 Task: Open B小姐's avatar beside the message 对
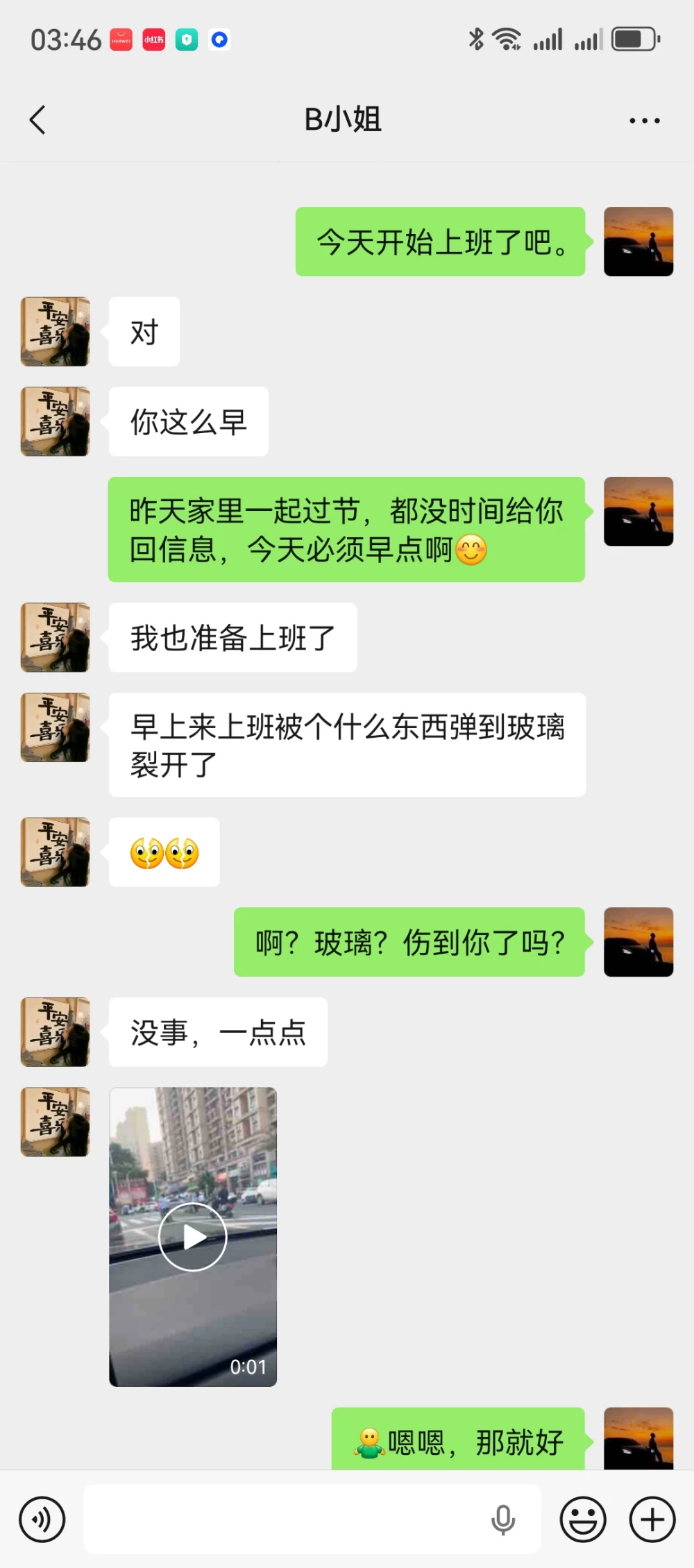56,332
